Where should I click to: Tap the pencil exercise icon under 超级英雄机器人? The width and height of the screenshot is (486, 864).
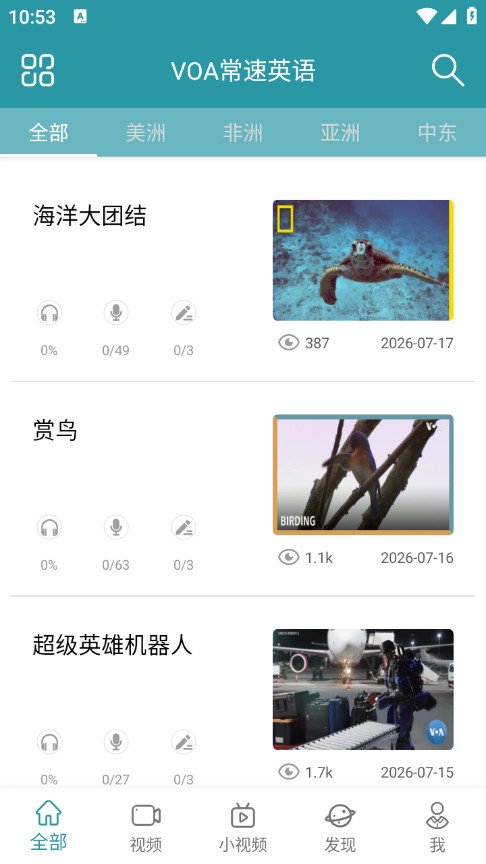click(x=183, y=742)
